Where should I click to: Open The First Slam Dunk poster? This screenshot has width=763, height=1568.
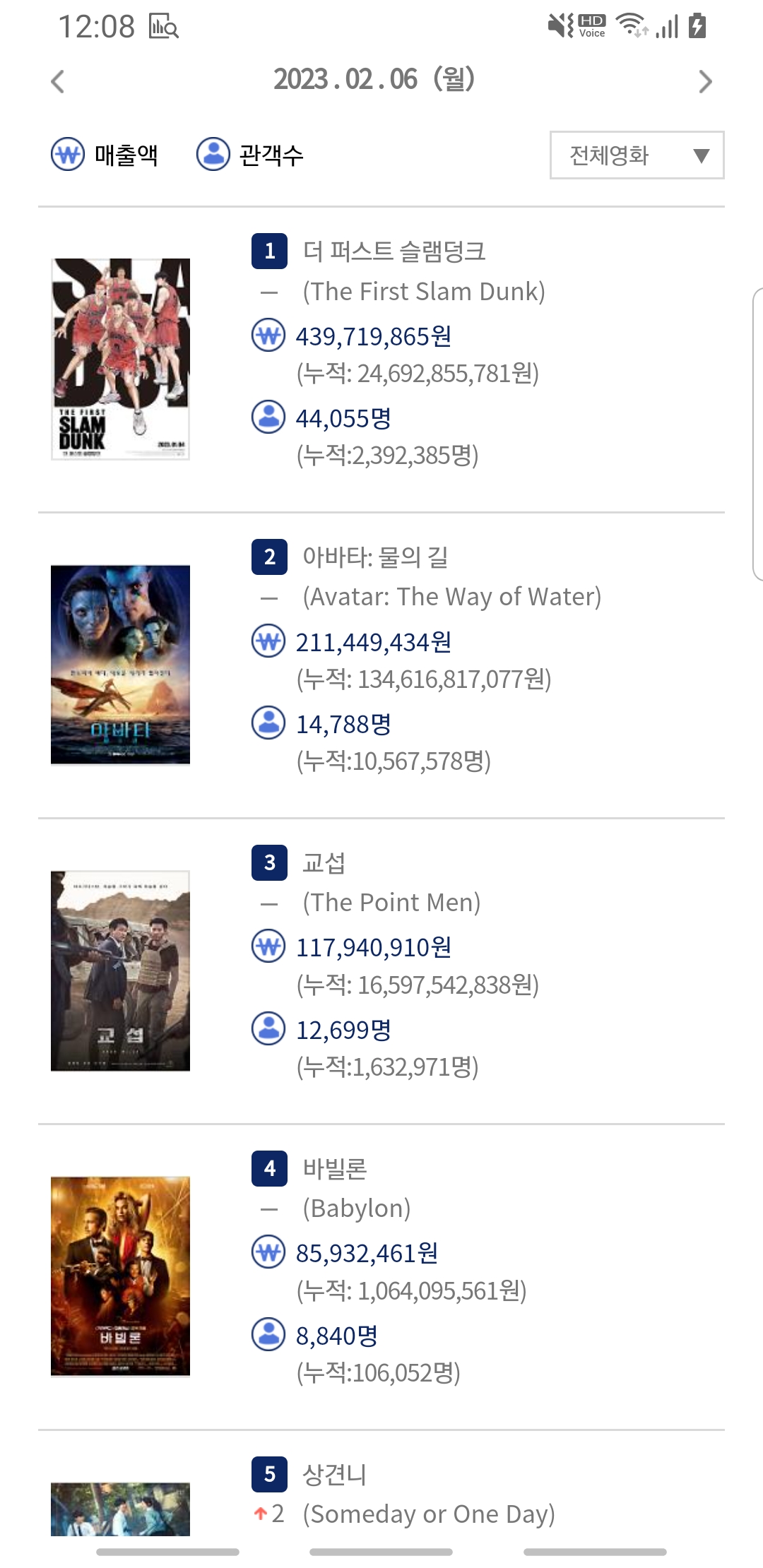click(120, 359)
